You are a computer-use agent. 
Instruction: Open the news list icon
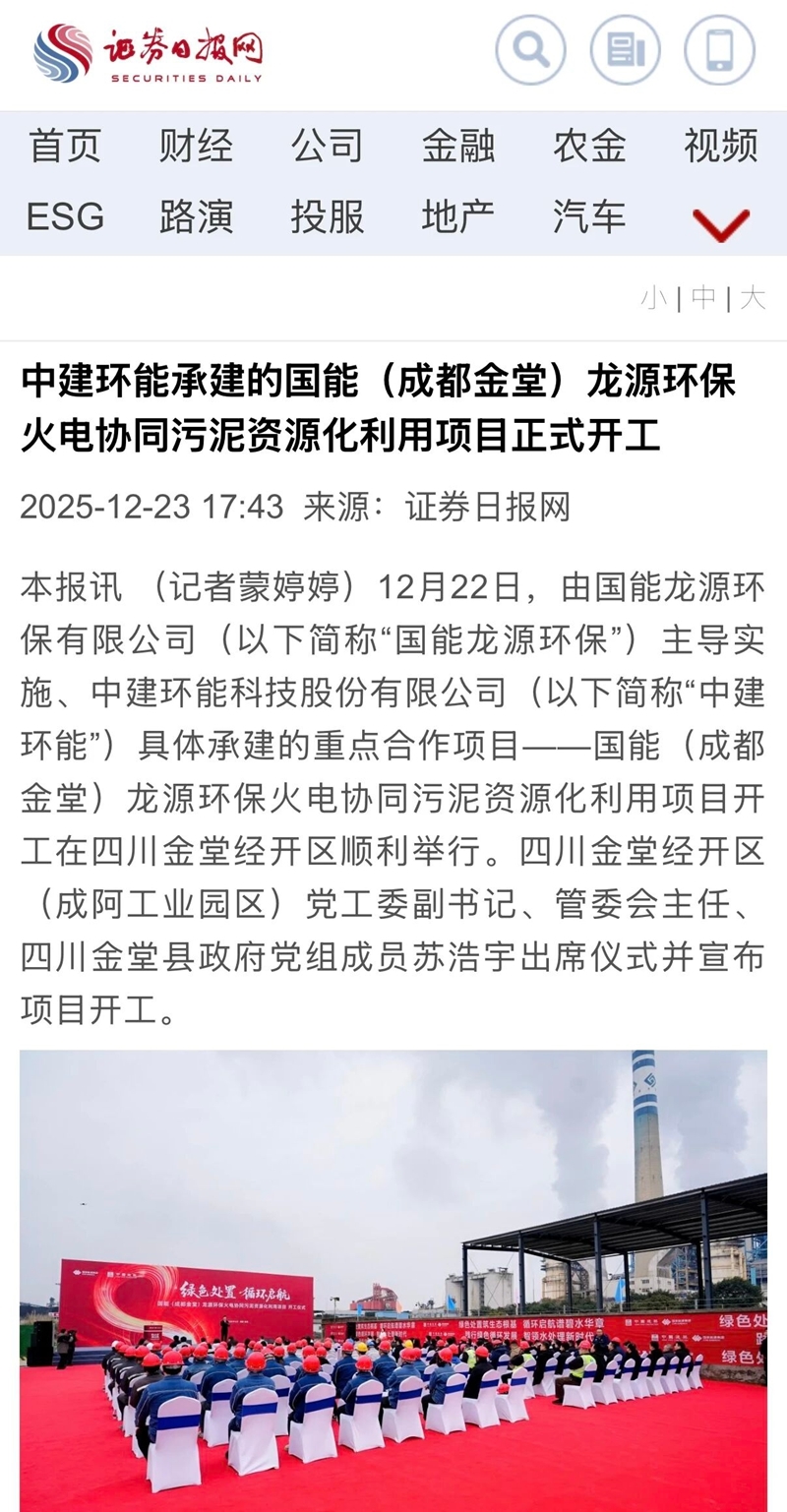625,50
